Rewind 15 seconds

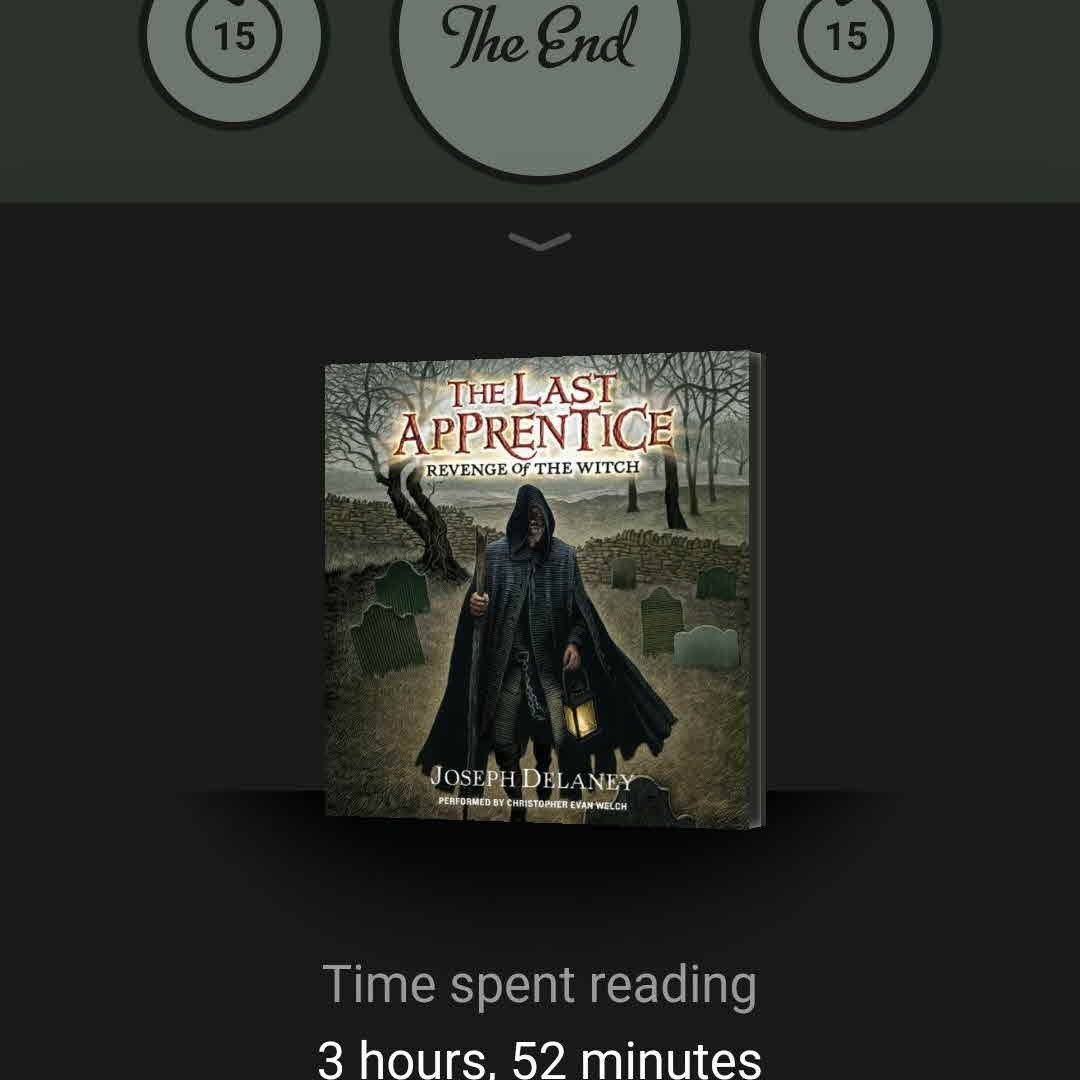coord(235,40)
